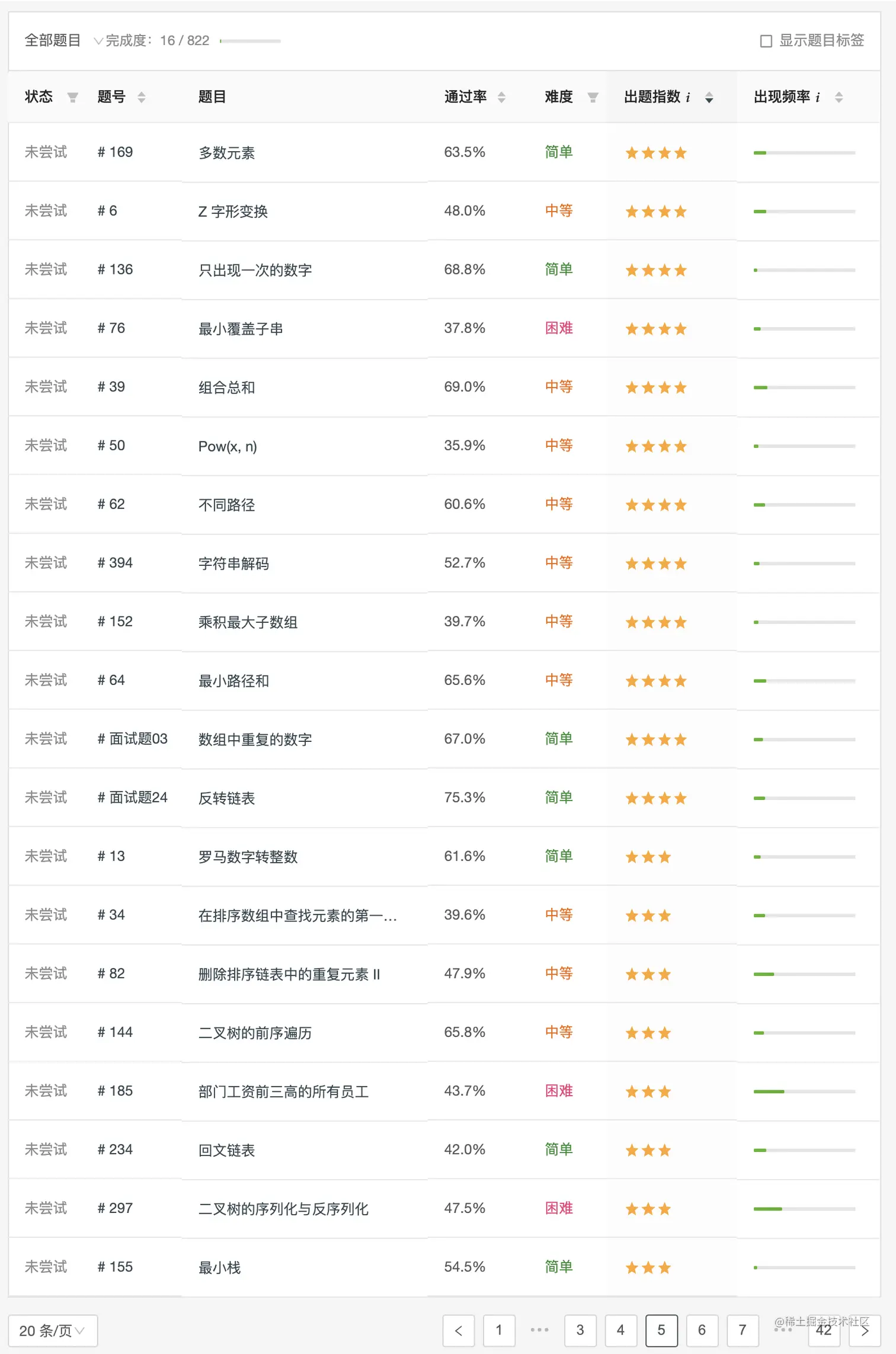The image size is (896, 1354).
Task: Open problem 最小栈
Action: pyautogui.click(x=219, y=1267)
